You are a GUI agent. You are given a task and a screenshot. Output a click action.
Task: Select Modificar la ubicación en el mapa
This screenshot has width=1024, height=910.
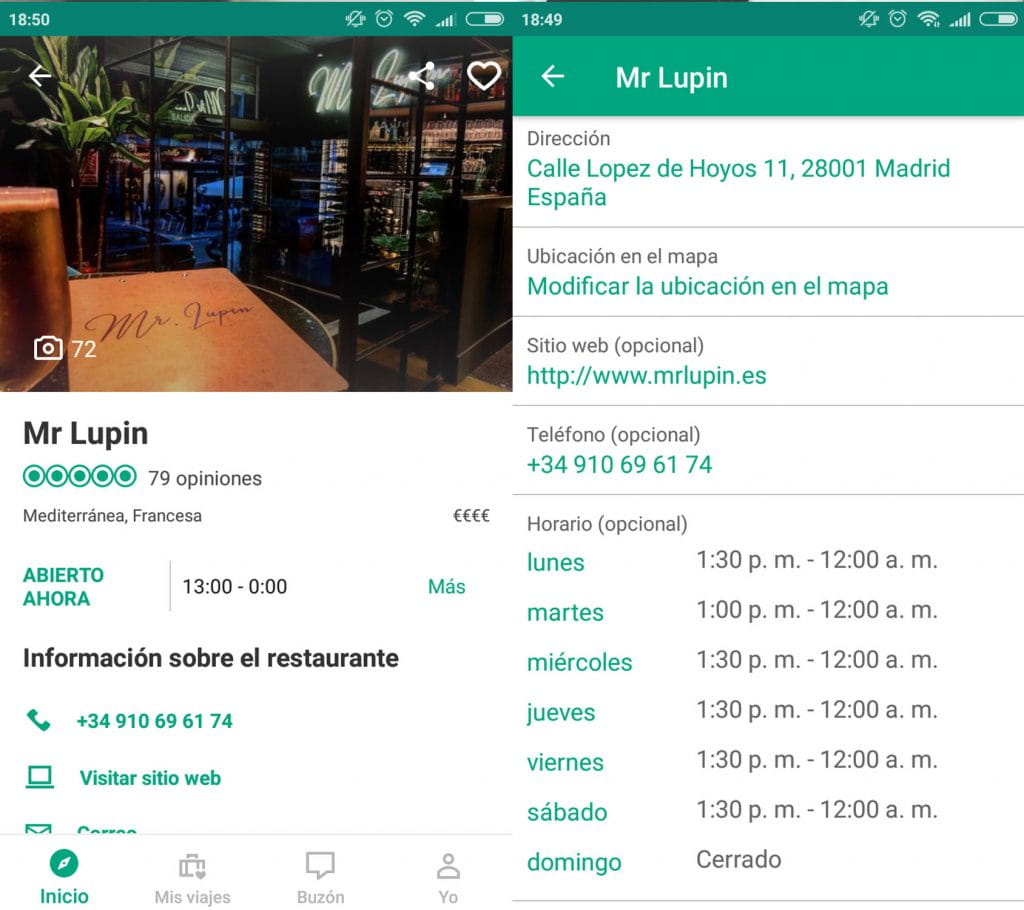click(707, 286)
